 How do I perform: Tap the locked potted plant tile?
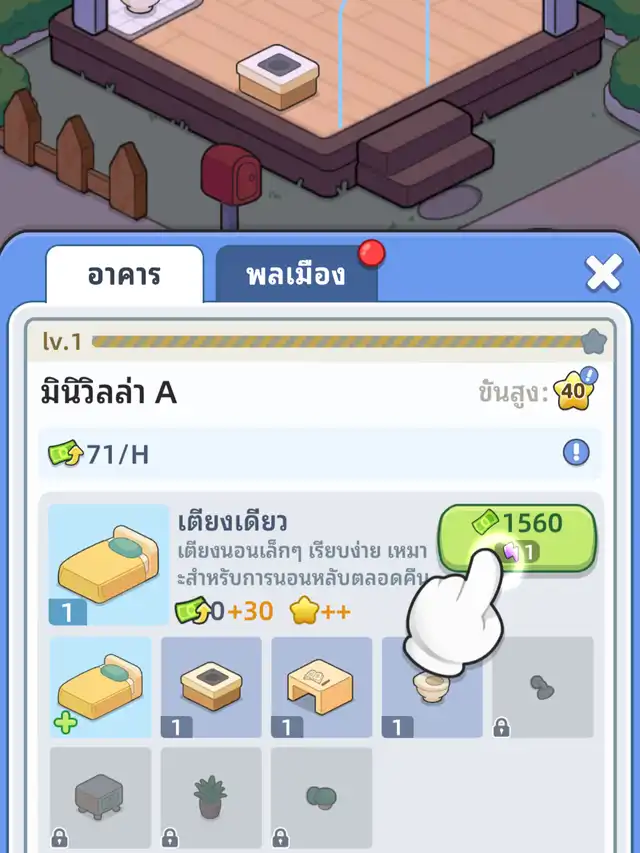[x=211, y=798]
